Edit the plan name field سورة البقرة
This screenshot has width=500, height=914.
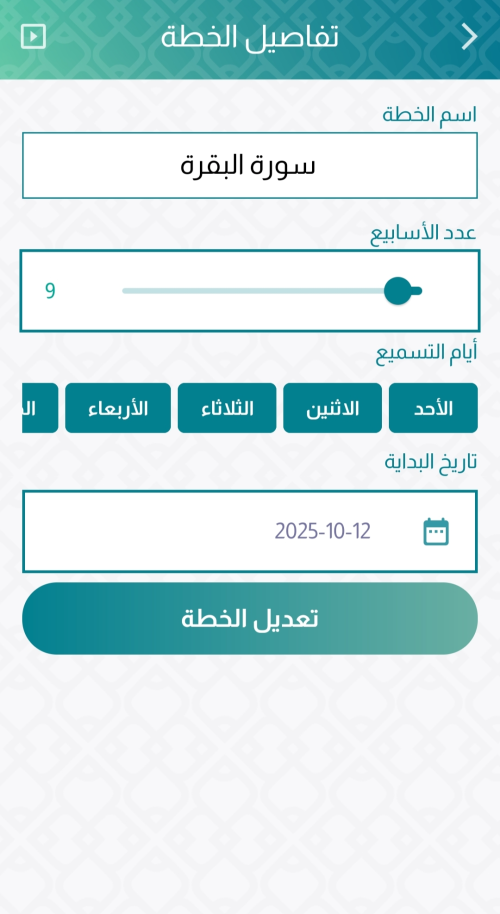tap(249, 166)
